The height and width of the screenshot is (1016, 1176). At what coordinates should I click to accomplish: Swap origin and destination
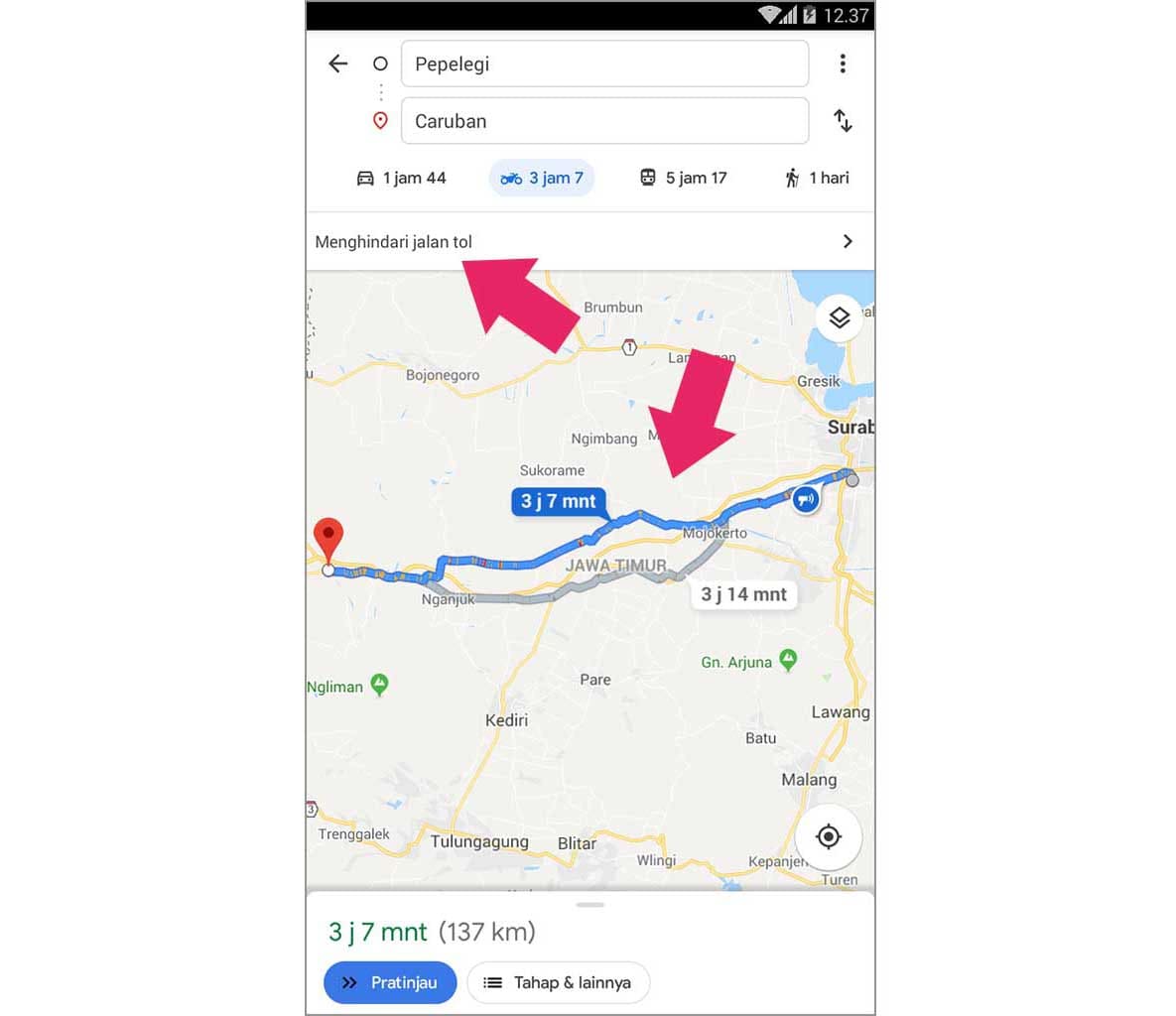[843, 121]
